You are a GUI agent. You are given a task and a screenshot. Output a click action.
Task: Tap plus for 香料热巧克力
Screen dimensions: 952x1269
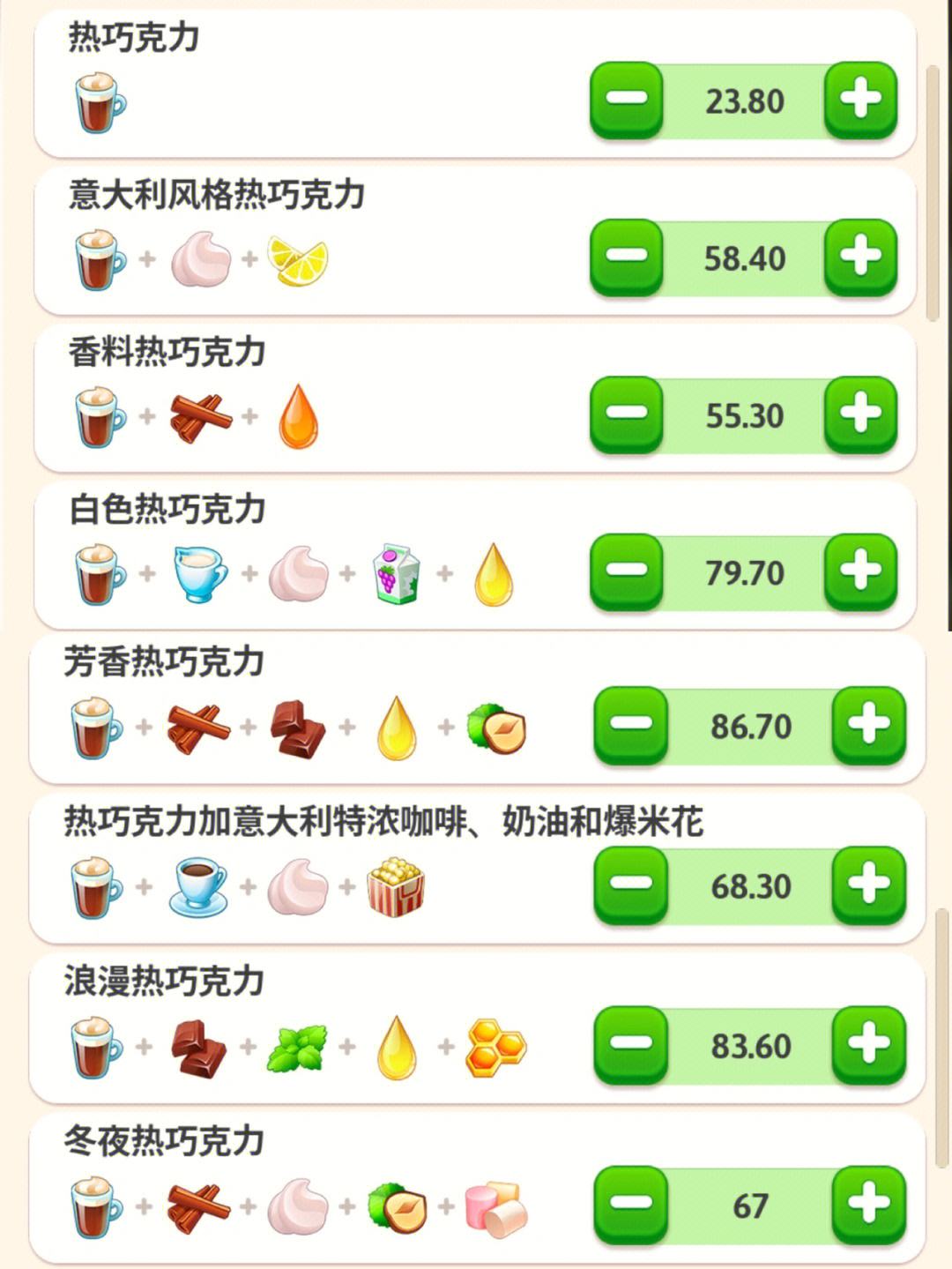click(860, 414)
